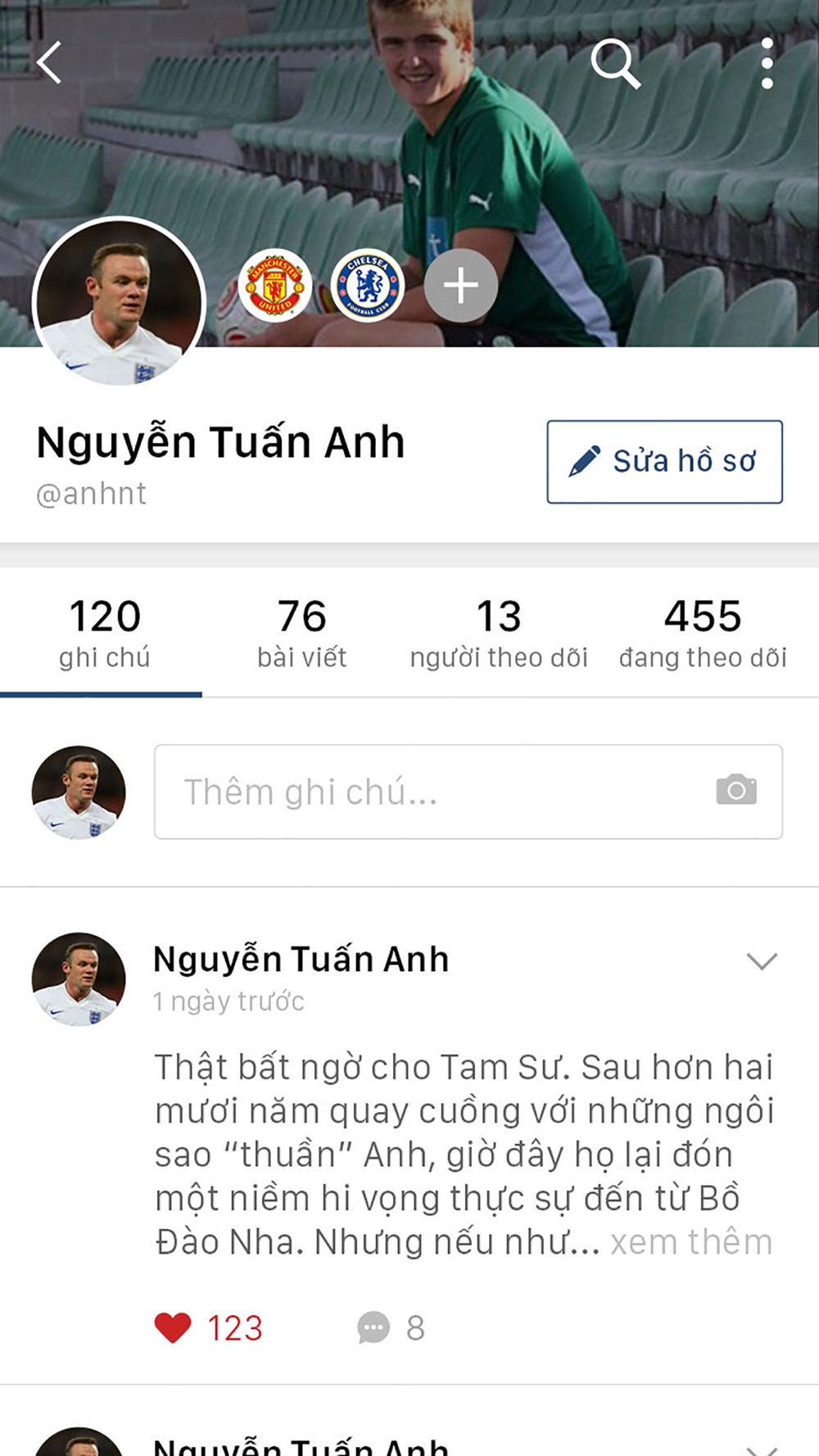View the 13 người theo dõi tab
Image resolution: width=819 pixels, height=1456 pixels.
[499, 633]
